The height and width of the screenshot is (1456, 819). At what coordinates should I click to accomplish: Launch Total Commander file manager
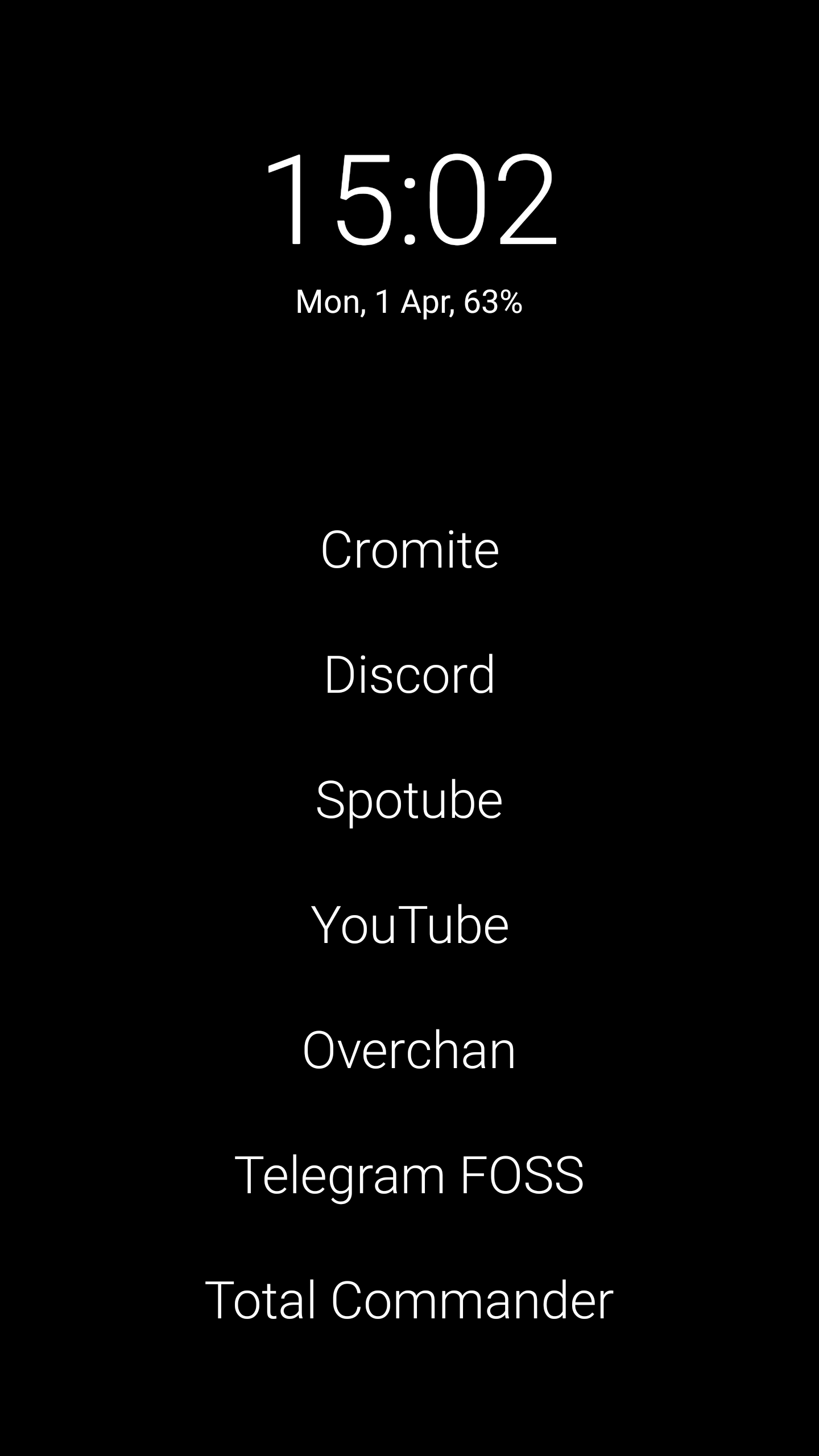point(409,1300)
